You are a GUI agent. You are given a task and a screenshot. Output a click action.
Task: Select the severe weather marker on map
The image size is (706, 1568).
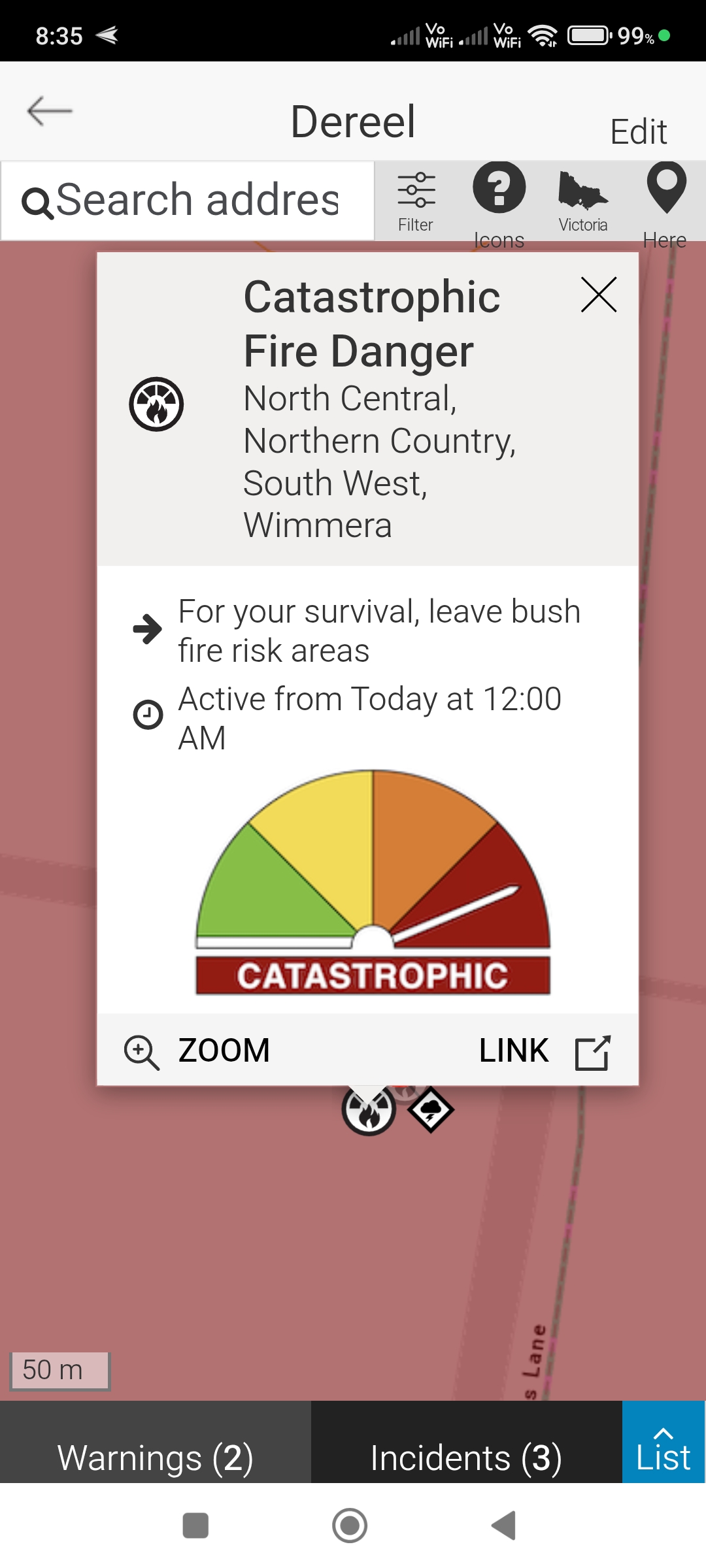coord(431,1109)
